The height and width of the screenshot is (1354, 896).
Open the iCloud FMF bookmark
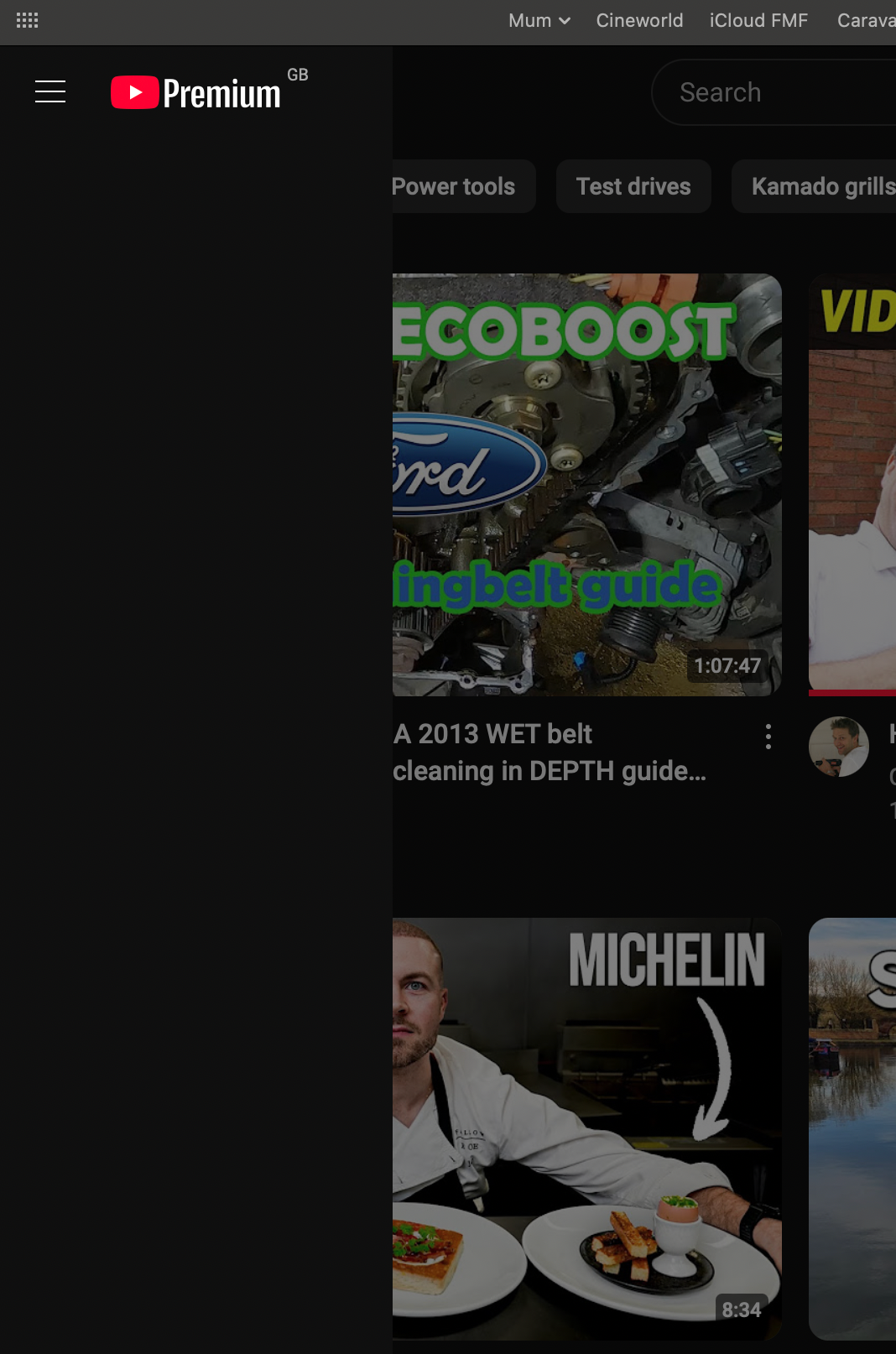click(758, 20)
